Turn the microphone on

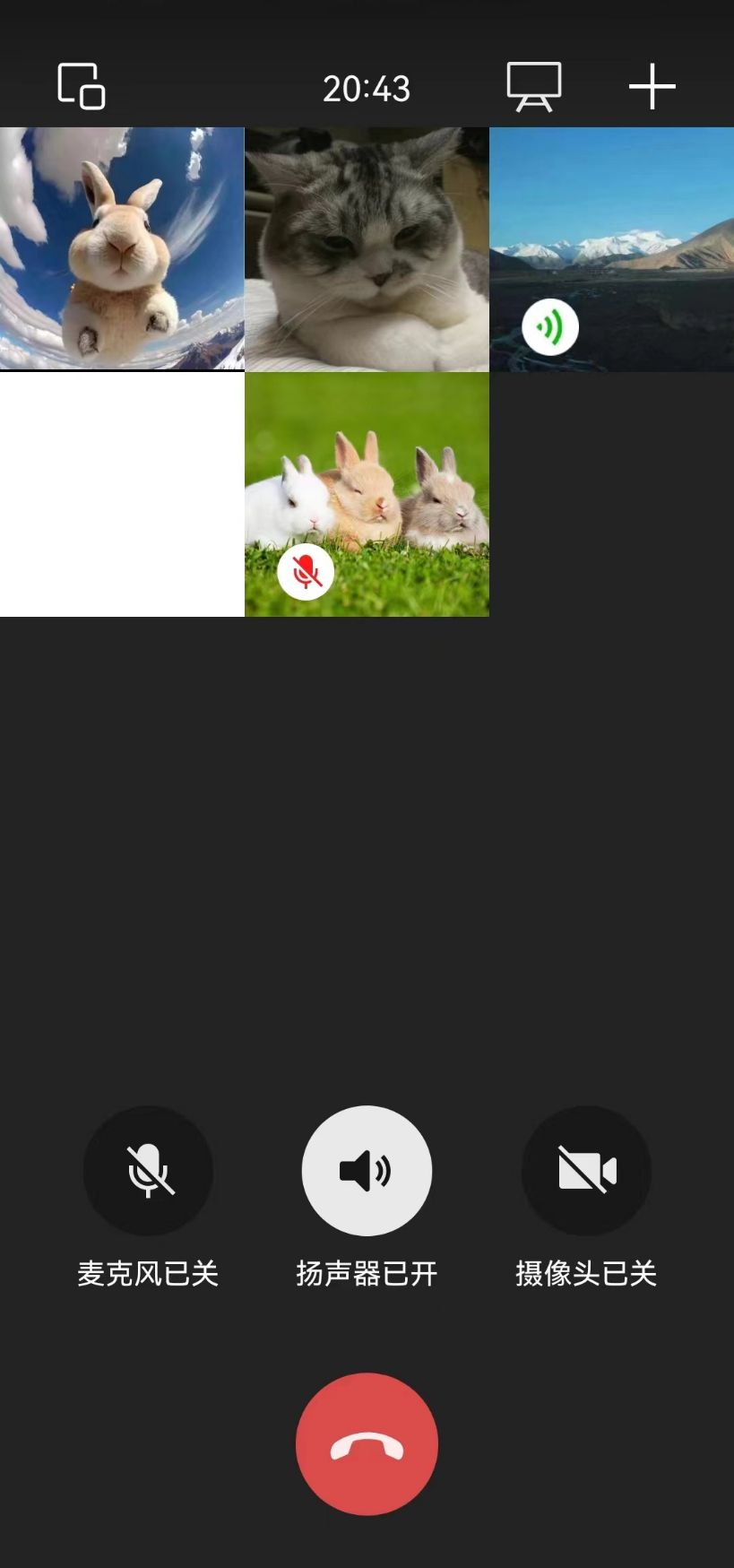click(x=148, y=1170)
